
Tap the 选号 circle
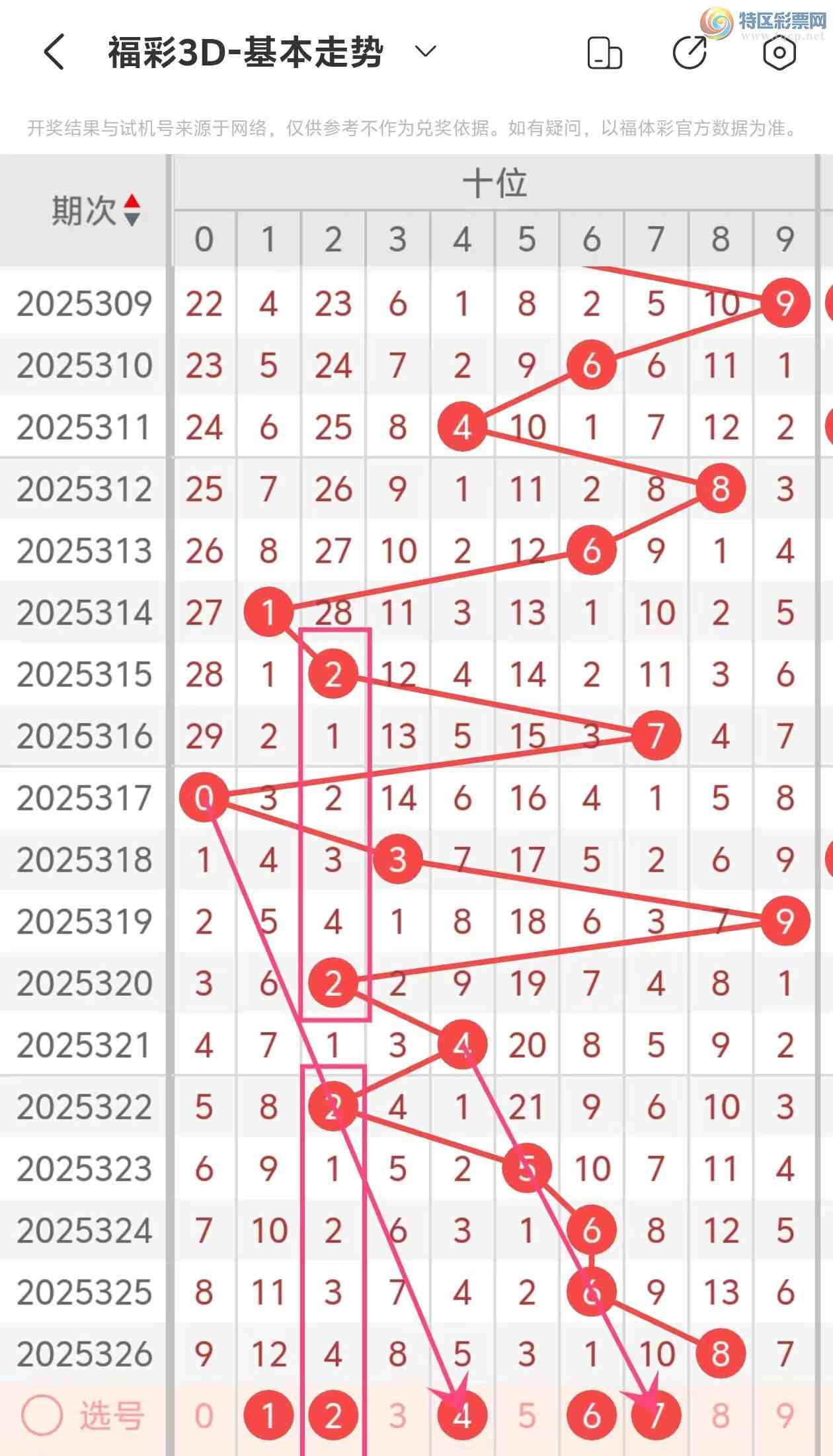coord(42,1416)
